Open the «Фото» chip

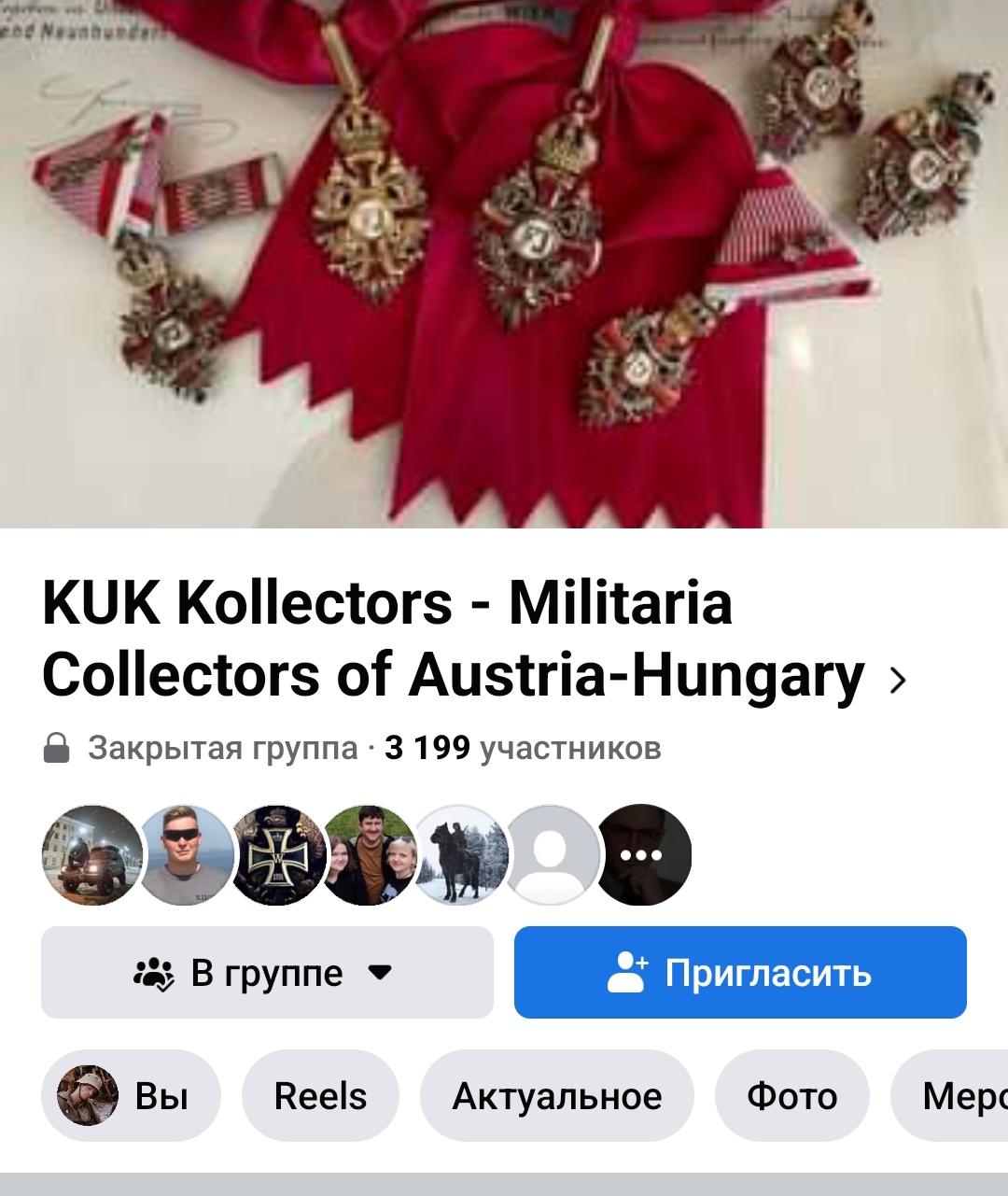pos(791,1096)
